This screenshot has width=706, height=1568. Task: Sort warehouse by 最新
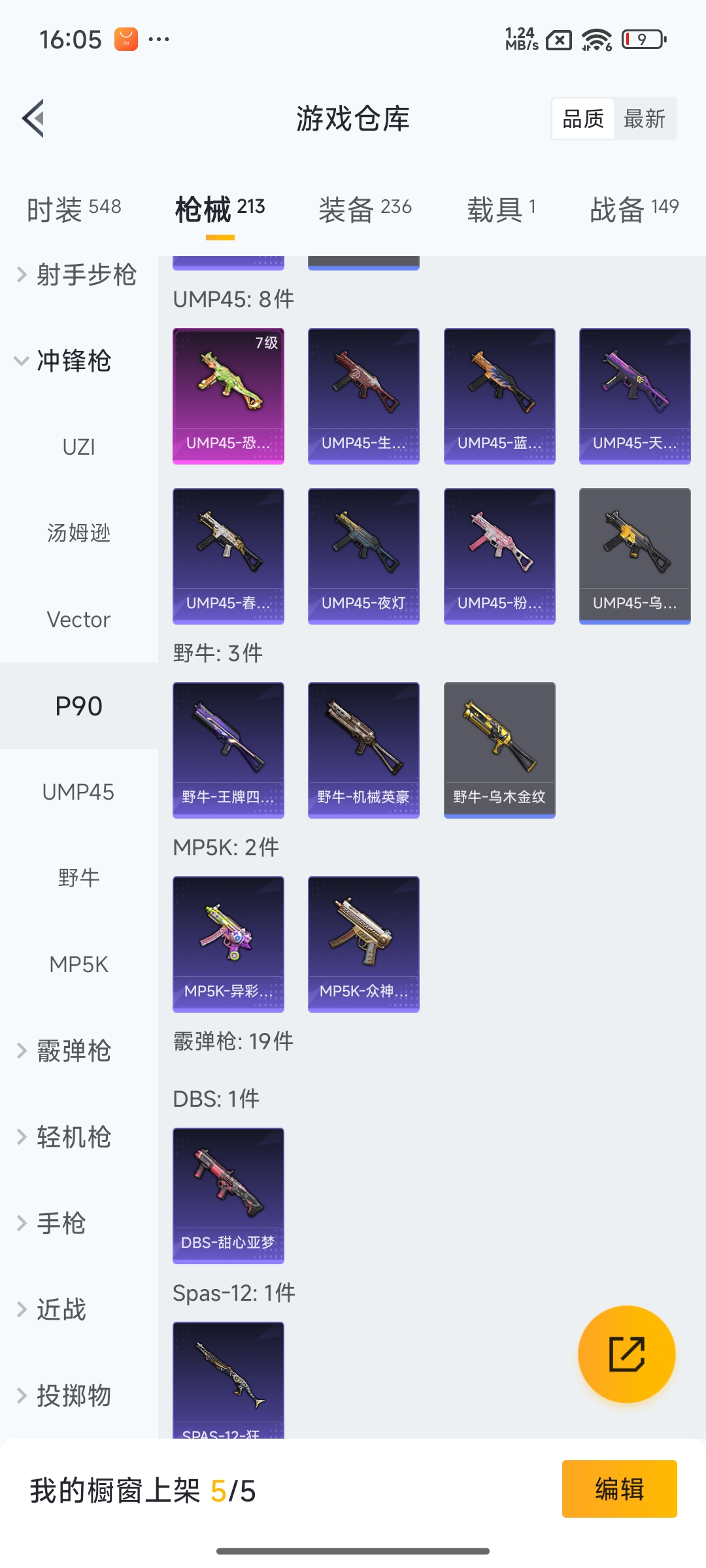pos(644,119)
